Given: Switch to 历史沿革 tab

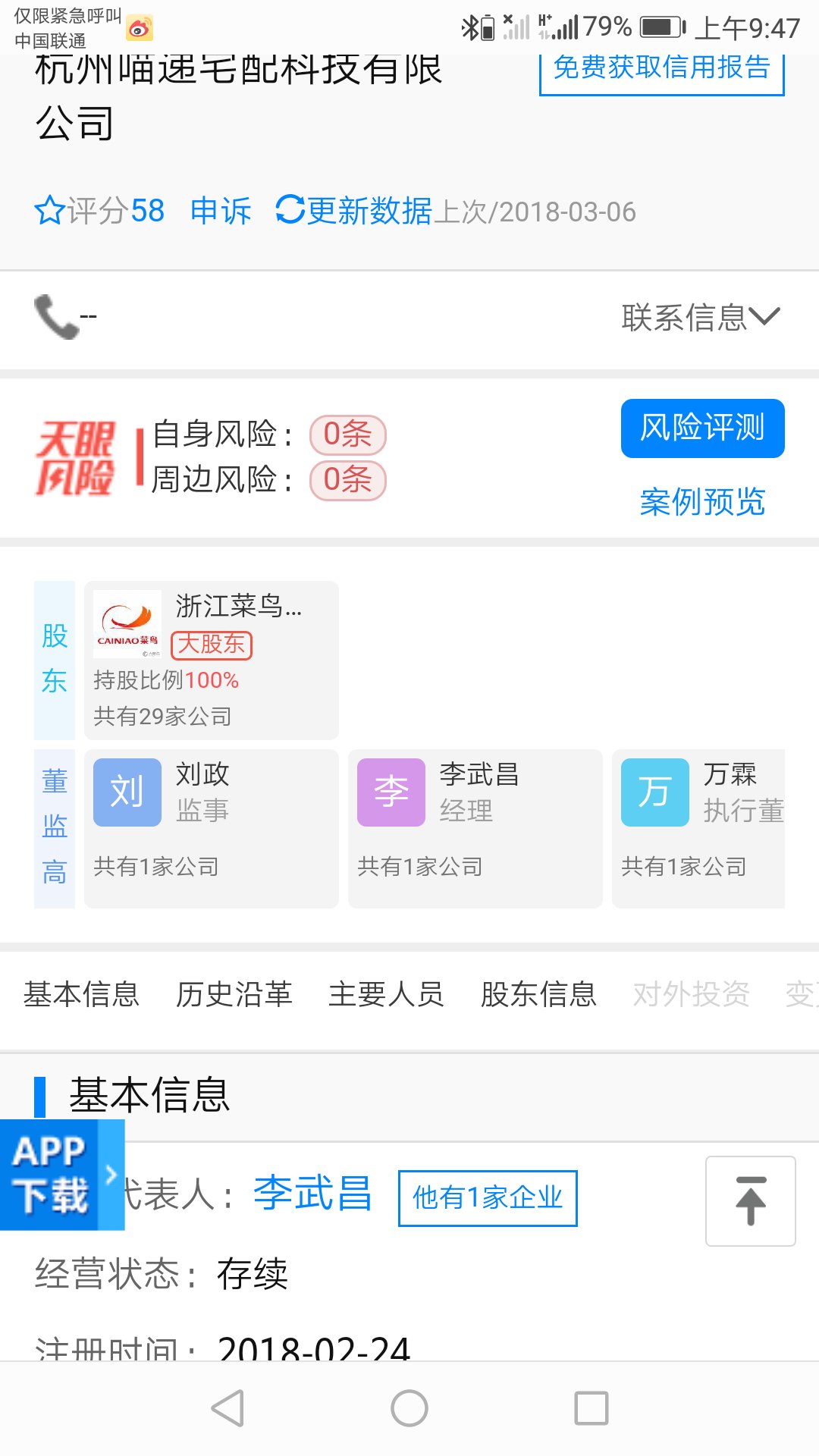Looking at the screenshot, I should tap(234, 994).
